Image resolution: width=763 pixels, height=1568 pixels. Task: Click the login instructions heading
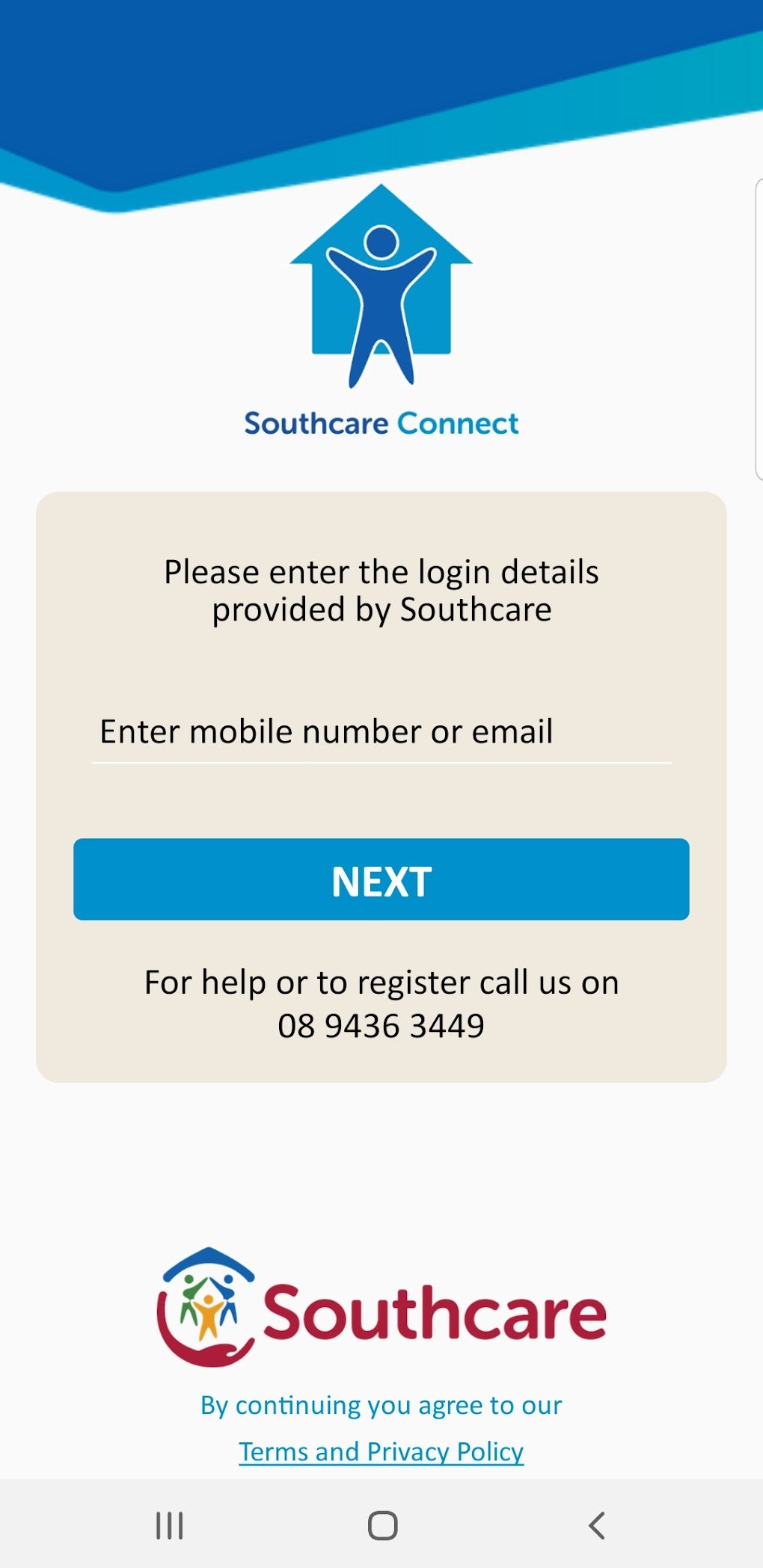point(381,590)
